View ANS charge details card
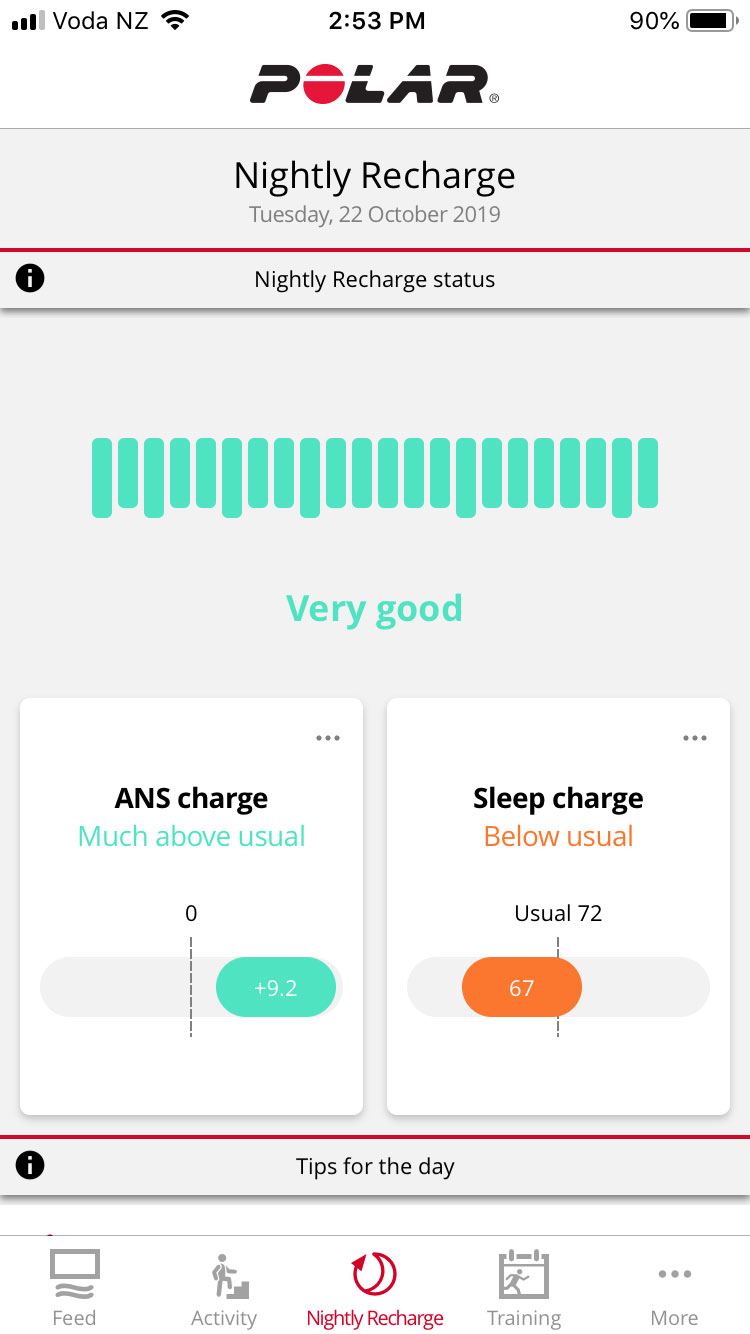 (191, 905)
